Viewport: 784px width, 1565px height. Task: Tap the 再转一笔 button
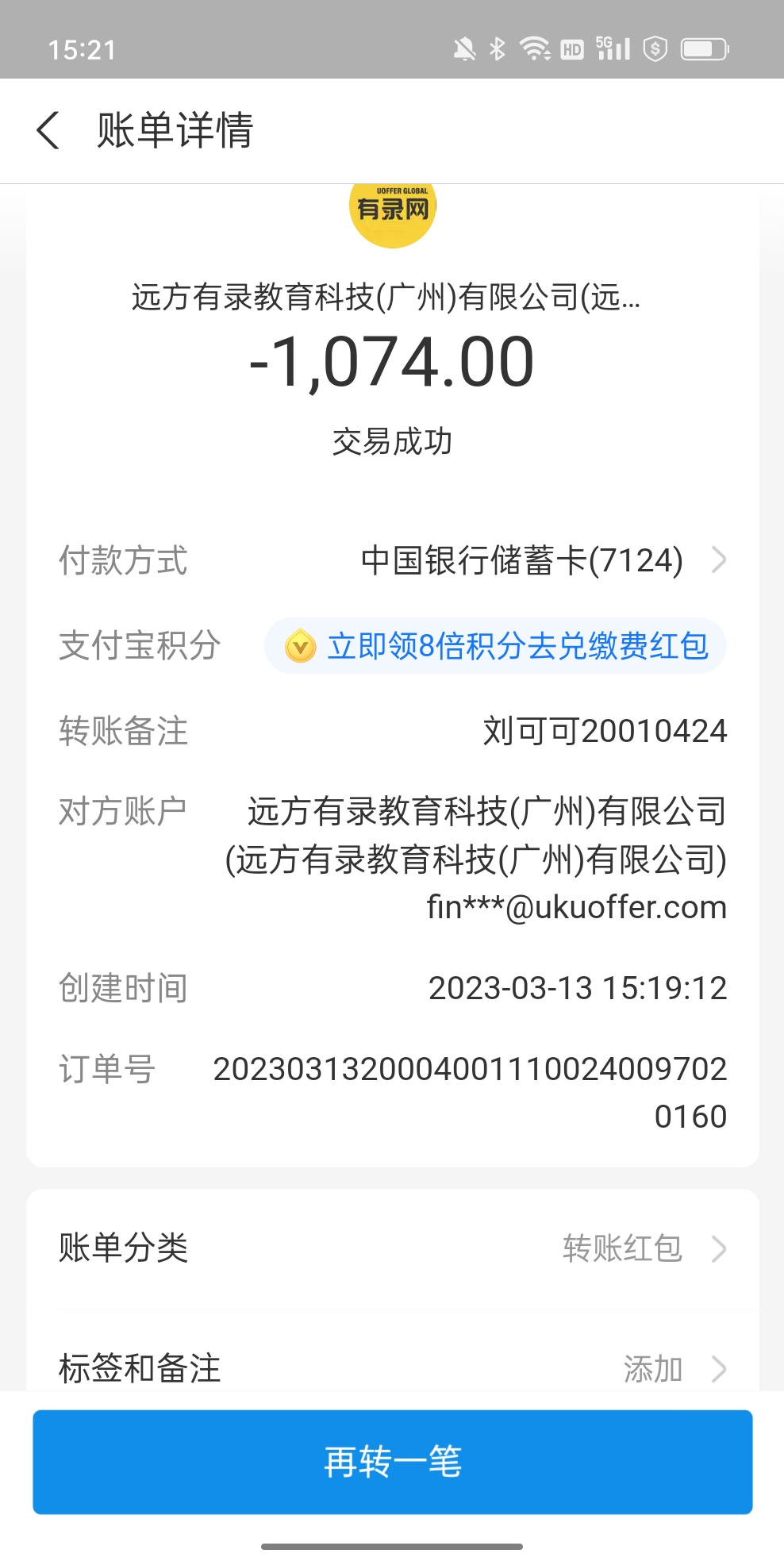tap(392, 1461)
